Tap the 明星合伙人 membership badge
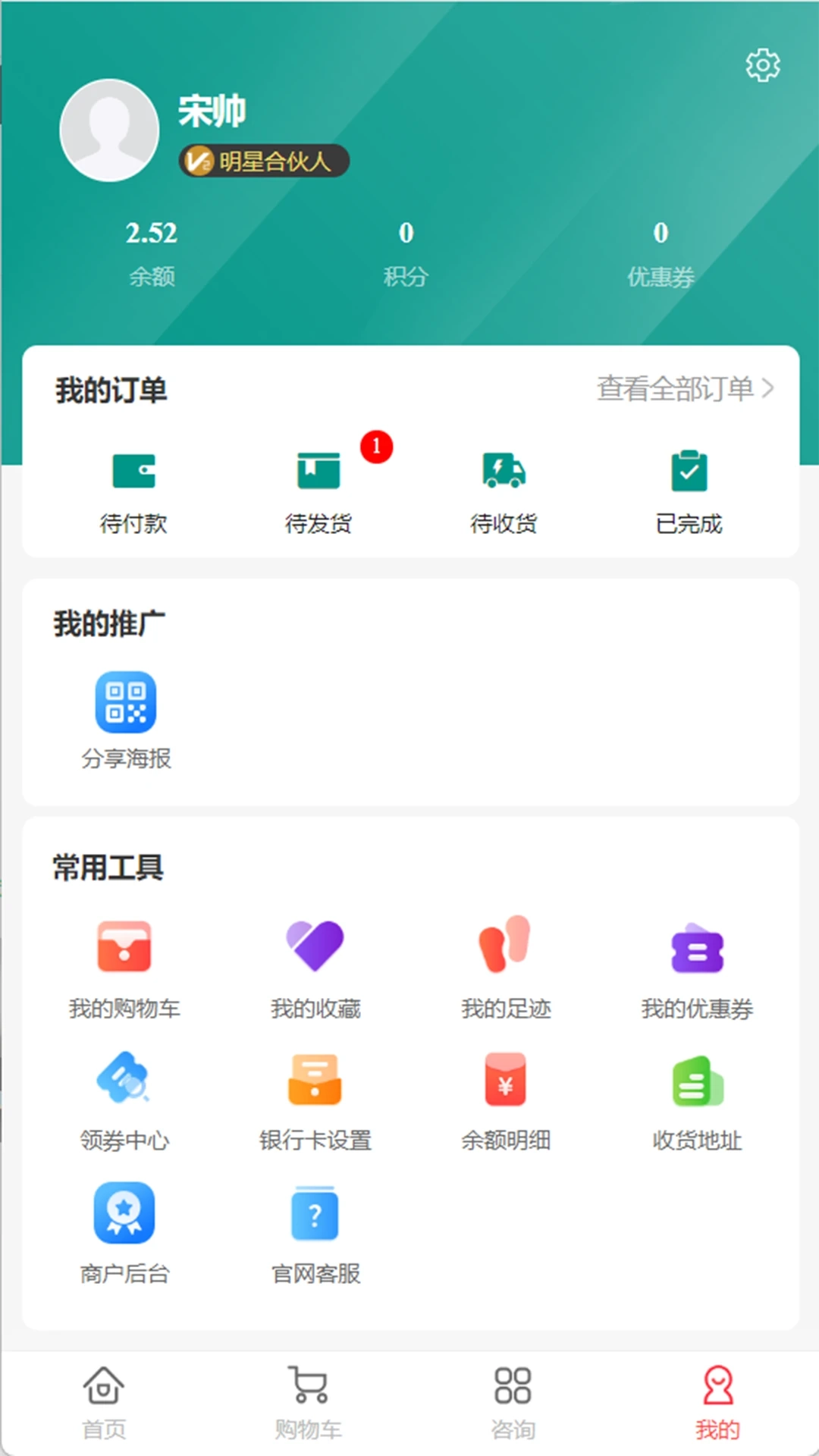 [264, 161]
